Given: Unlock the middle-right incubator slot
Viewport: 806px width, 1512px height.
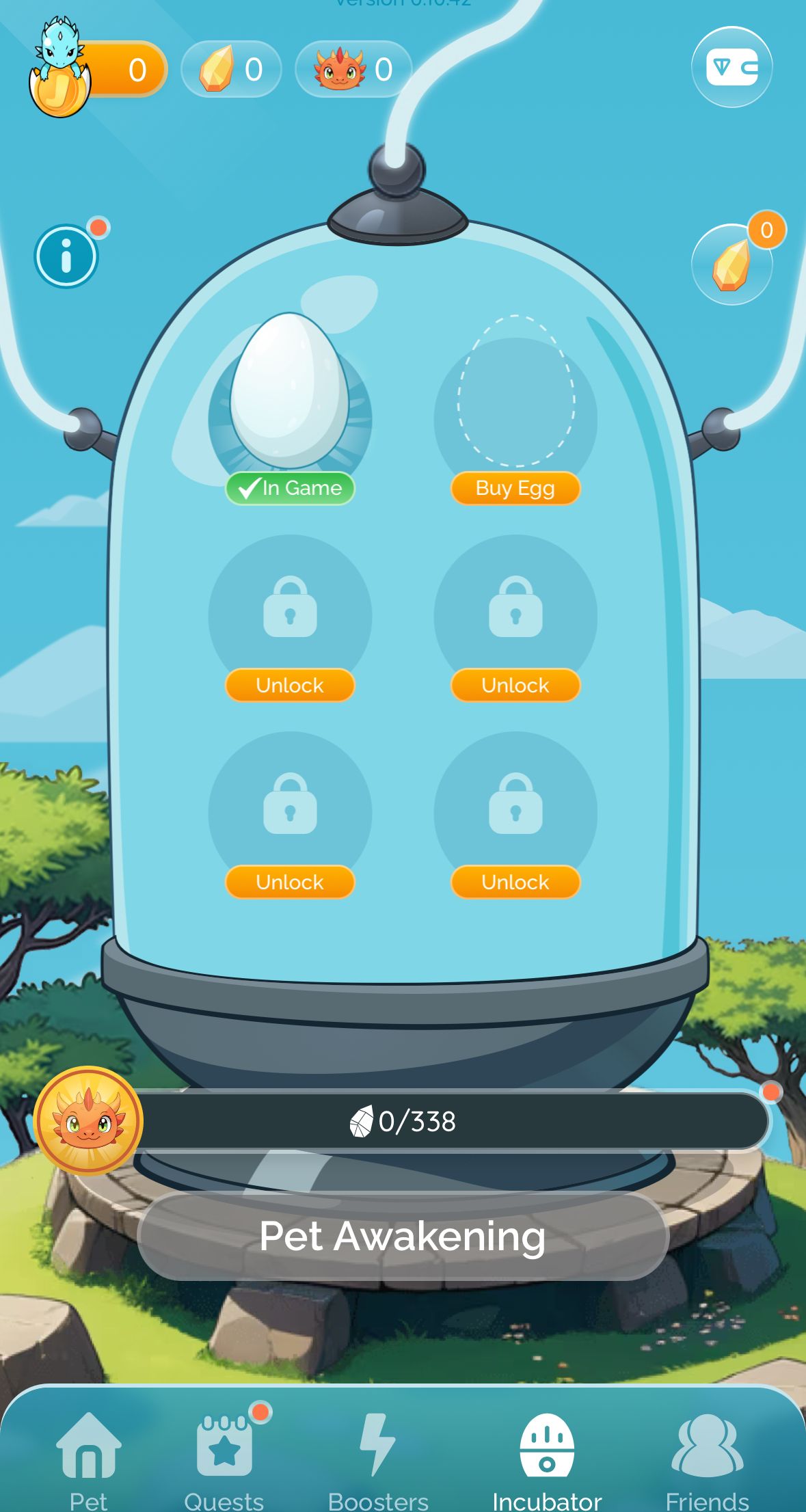Looking at the screenshot, I should tap(515, 685).
